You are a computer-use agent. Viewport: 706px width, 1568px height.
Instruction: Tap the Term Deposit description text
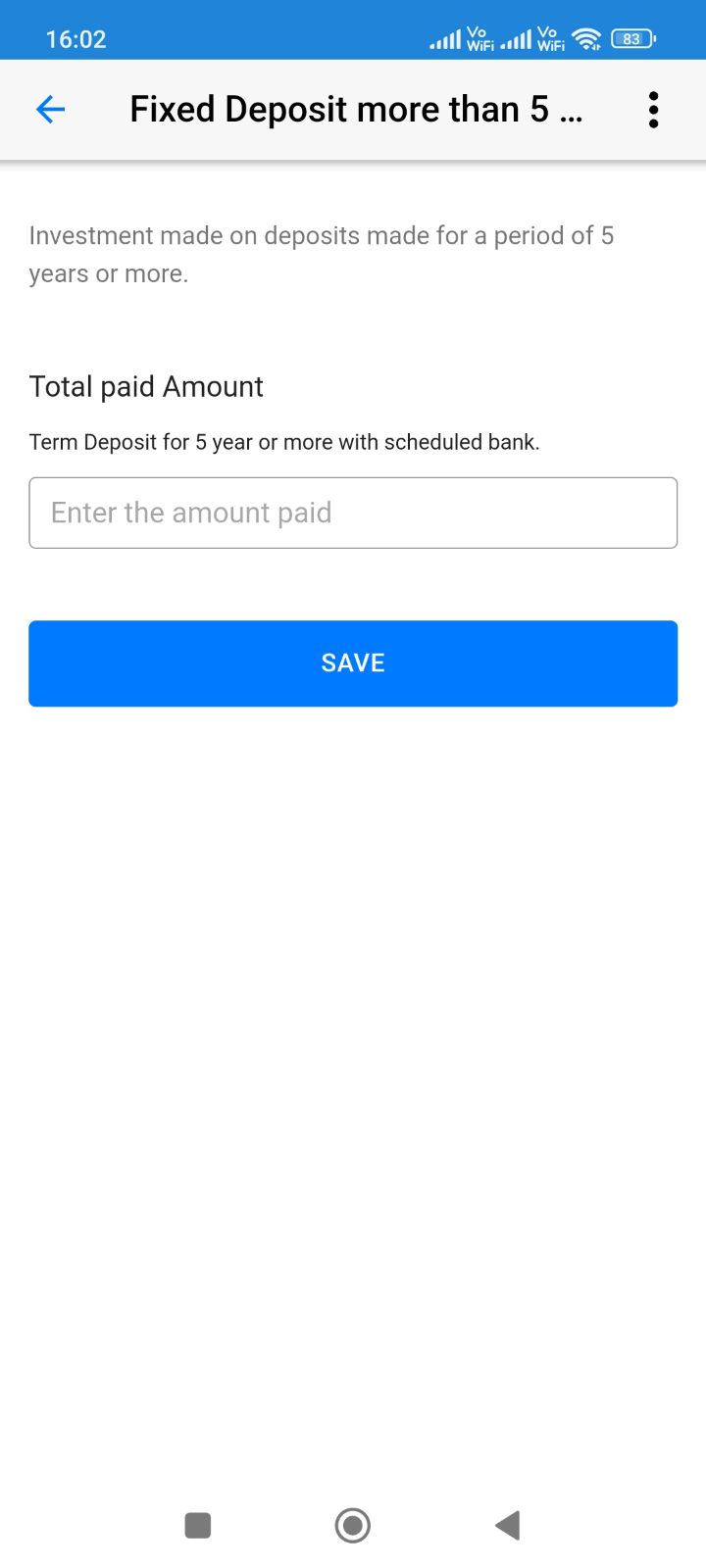(x=284, y=442)
